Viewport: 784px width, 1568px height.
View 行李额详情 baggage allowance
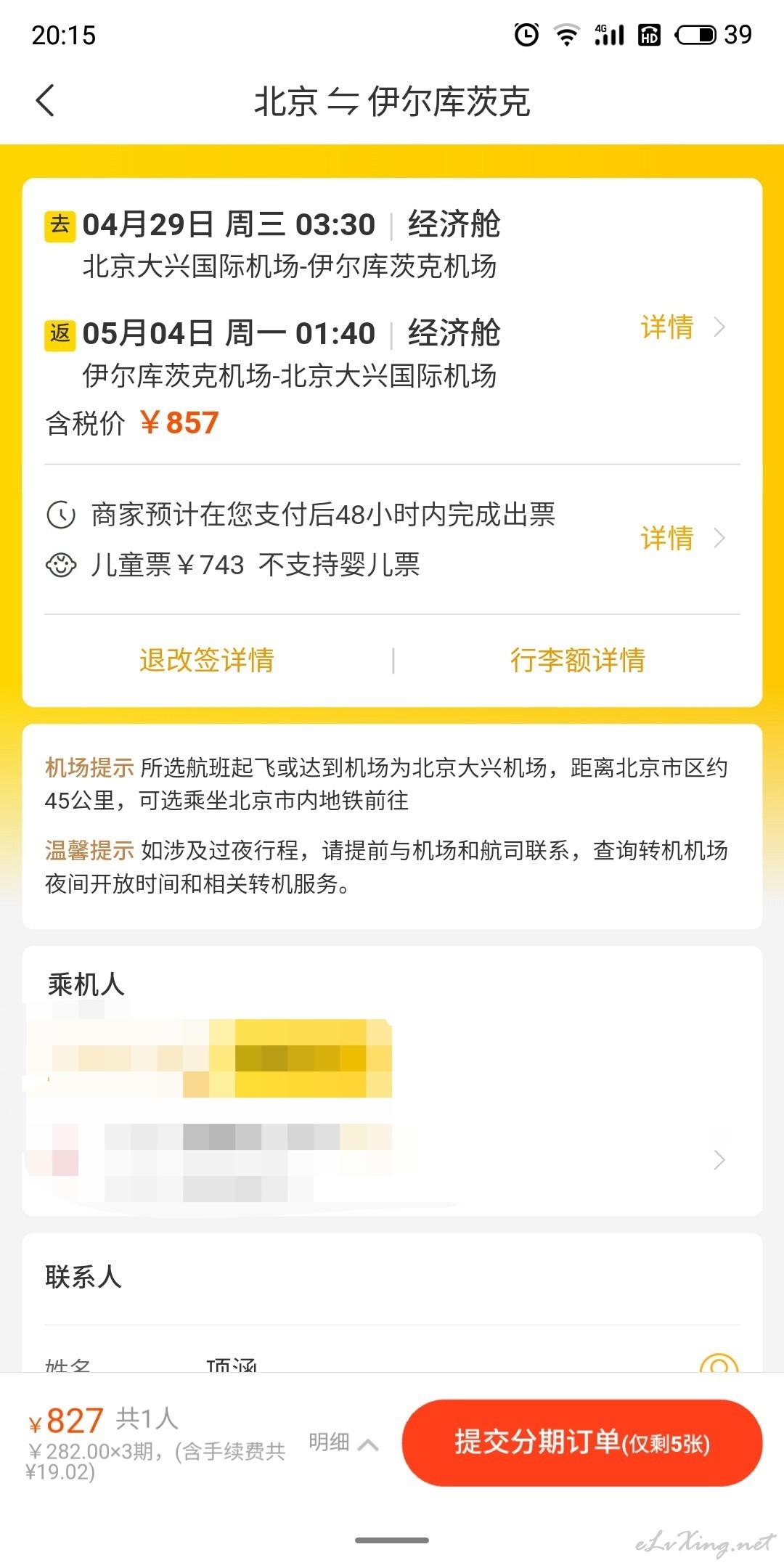tap(578, 660)
